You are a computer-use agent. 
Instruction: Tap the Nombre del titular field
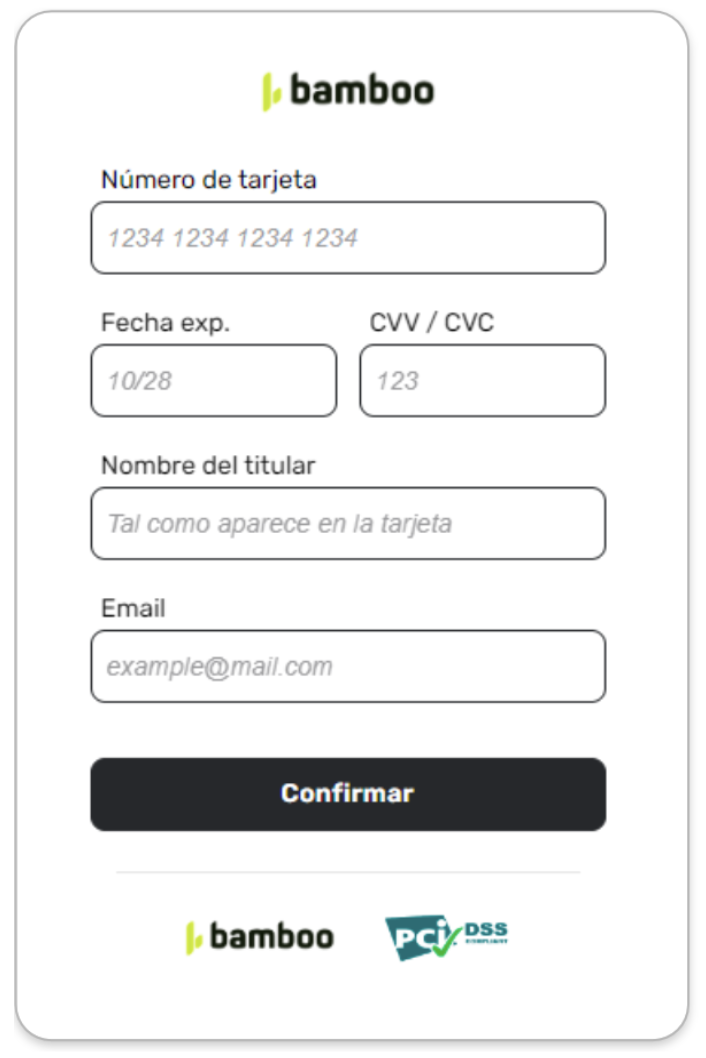(x=347, y=524)
